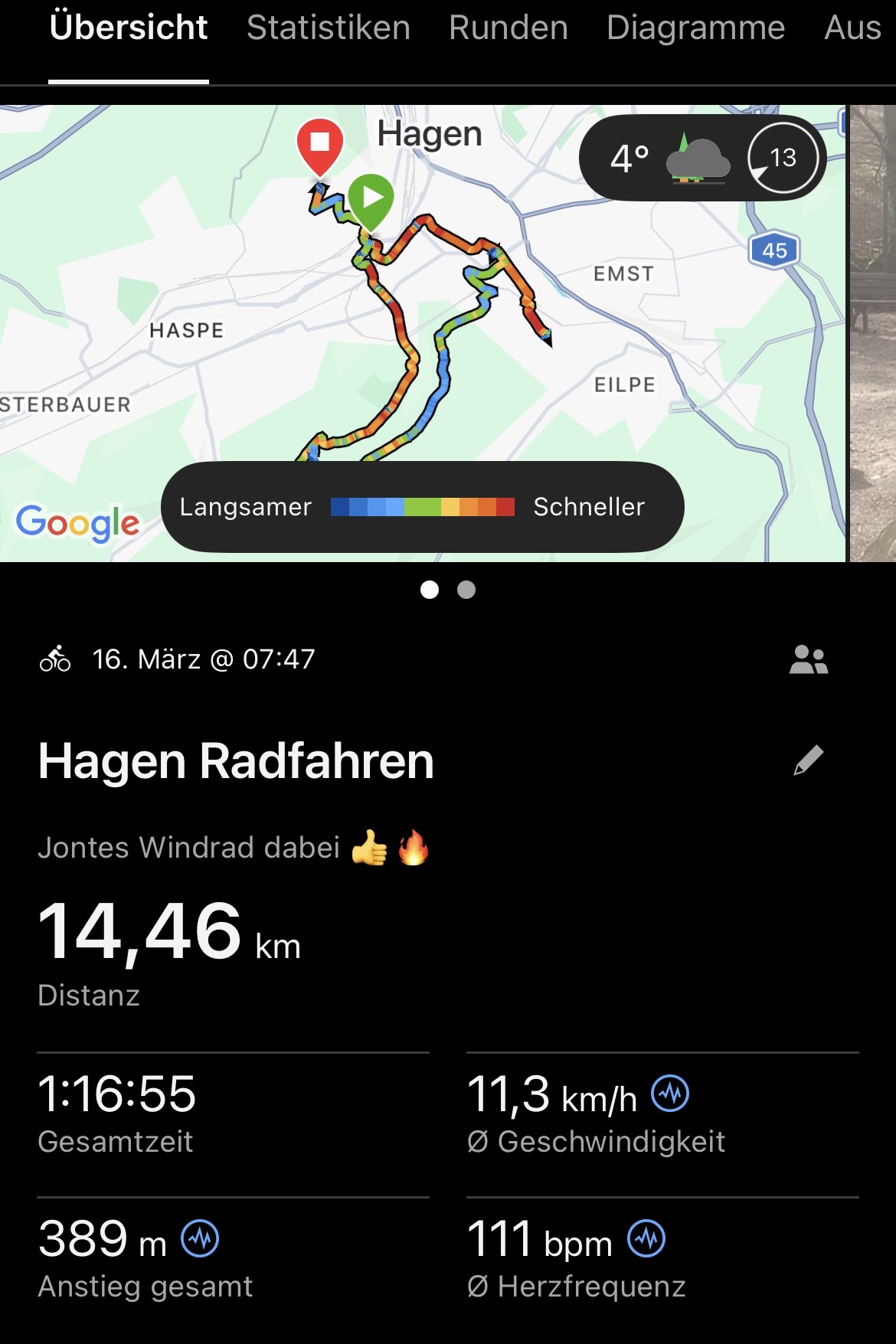Jump to the second page indicator dot
This screenshot has width=896, height=1344.
(x=466, y=590)
